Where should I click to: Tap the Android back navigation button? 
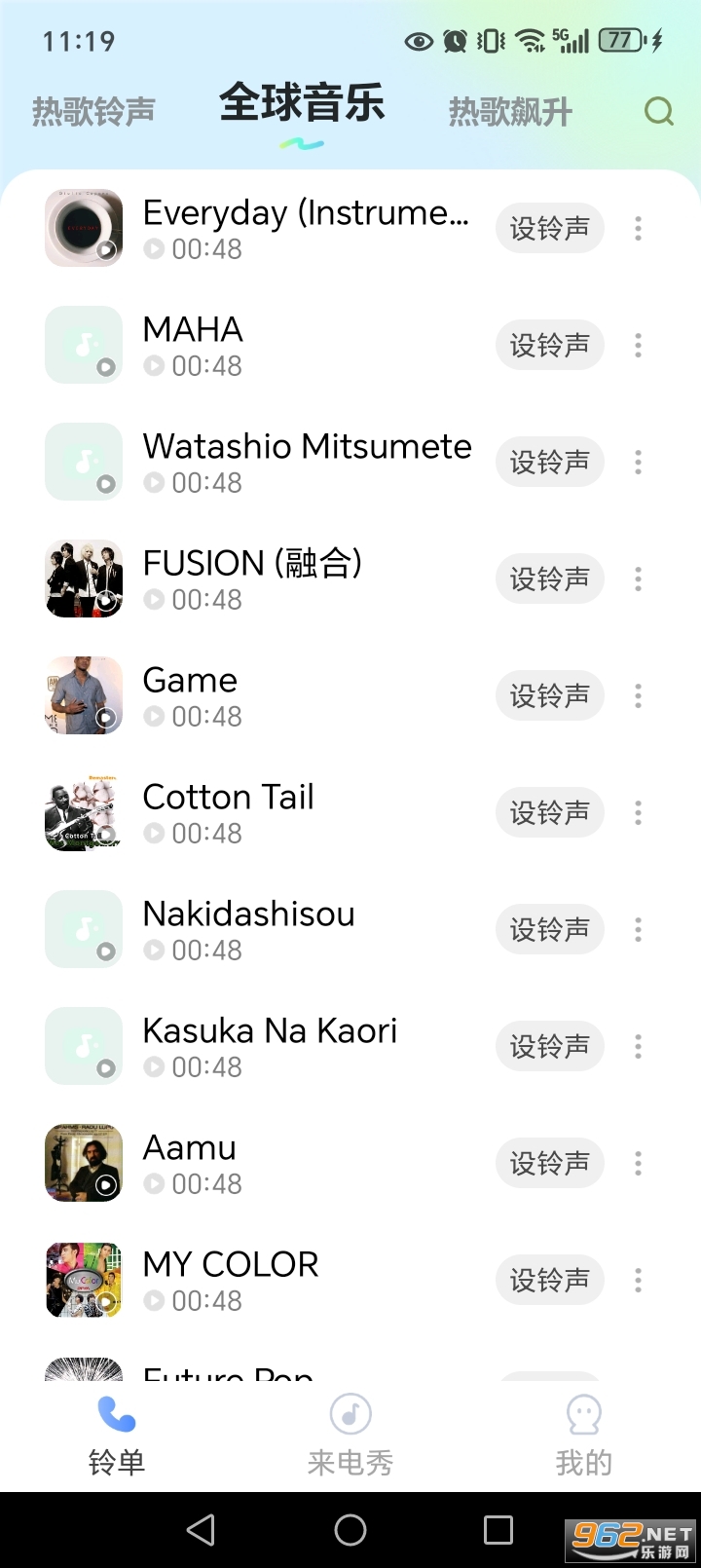click(x=200, y=1529)
